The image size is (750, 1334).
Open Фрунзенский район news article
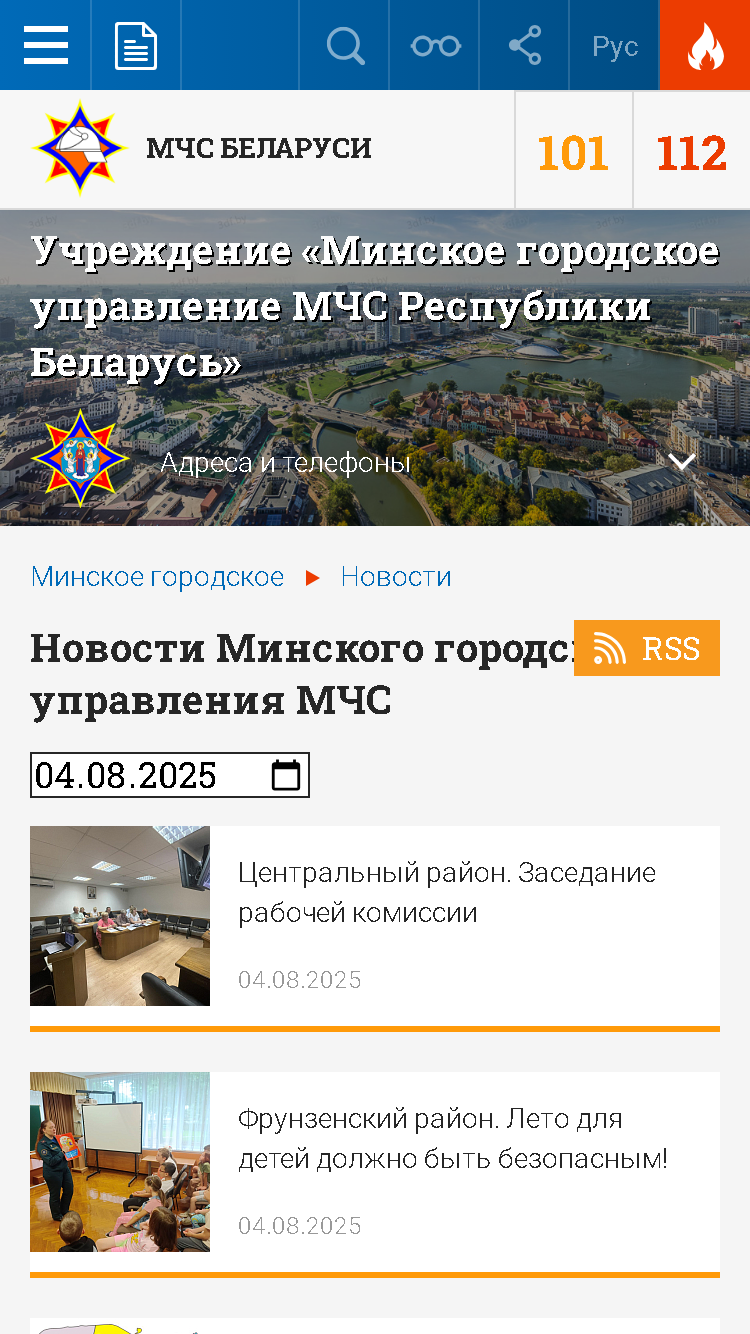click(452, 1138)
